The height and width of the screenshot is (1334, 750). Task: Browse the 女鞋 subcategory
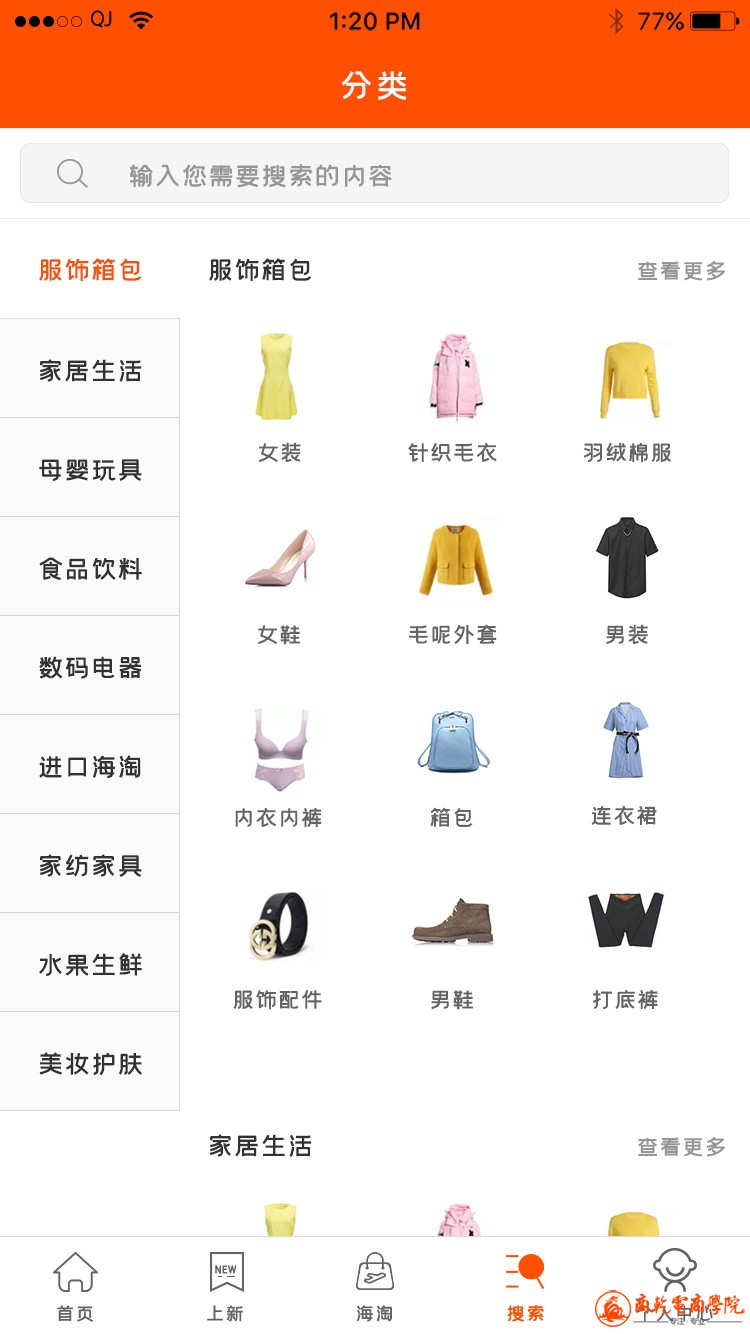coord(279,580)
